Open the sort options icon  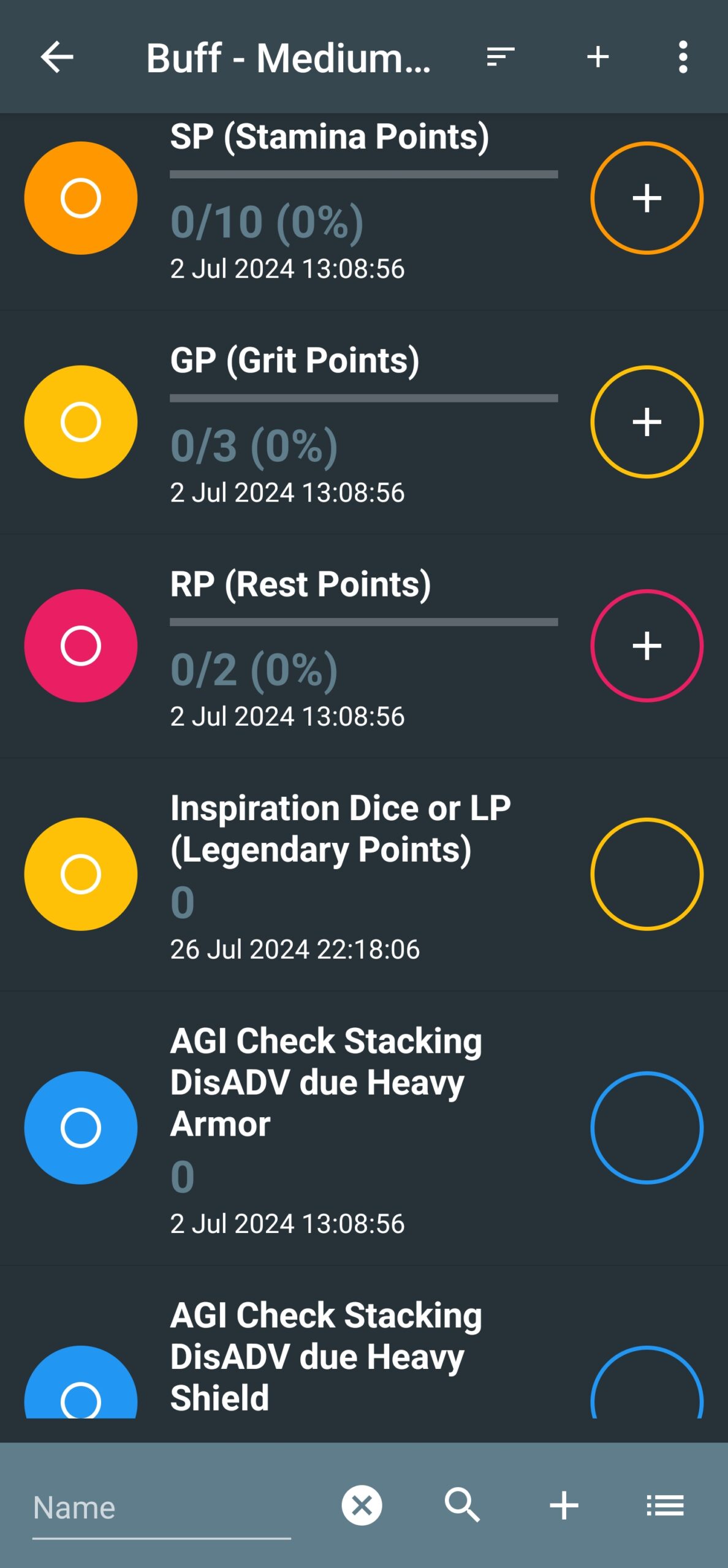tap(500, 57)
